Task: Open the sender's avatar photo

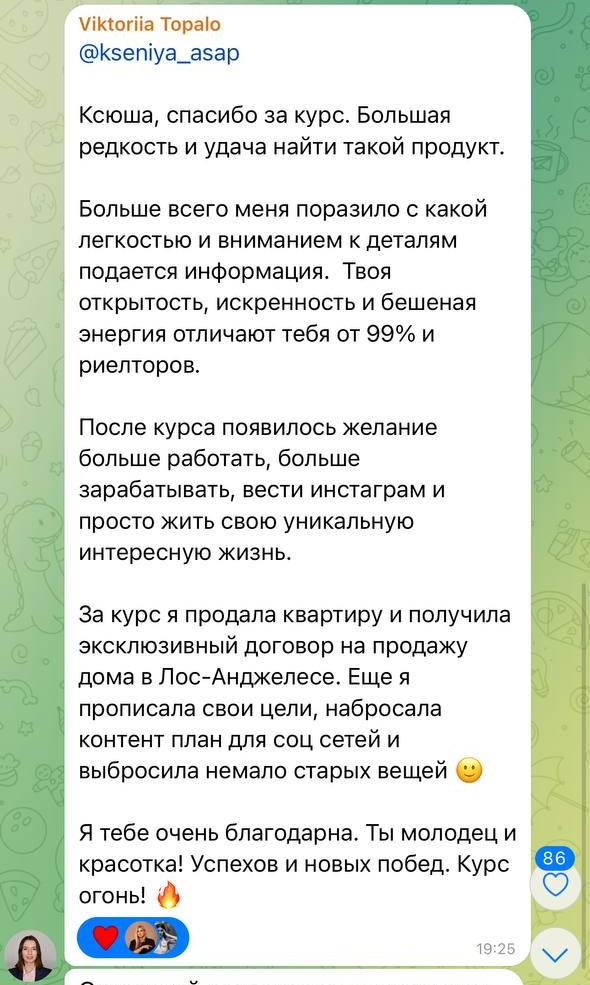Action: 28,954
